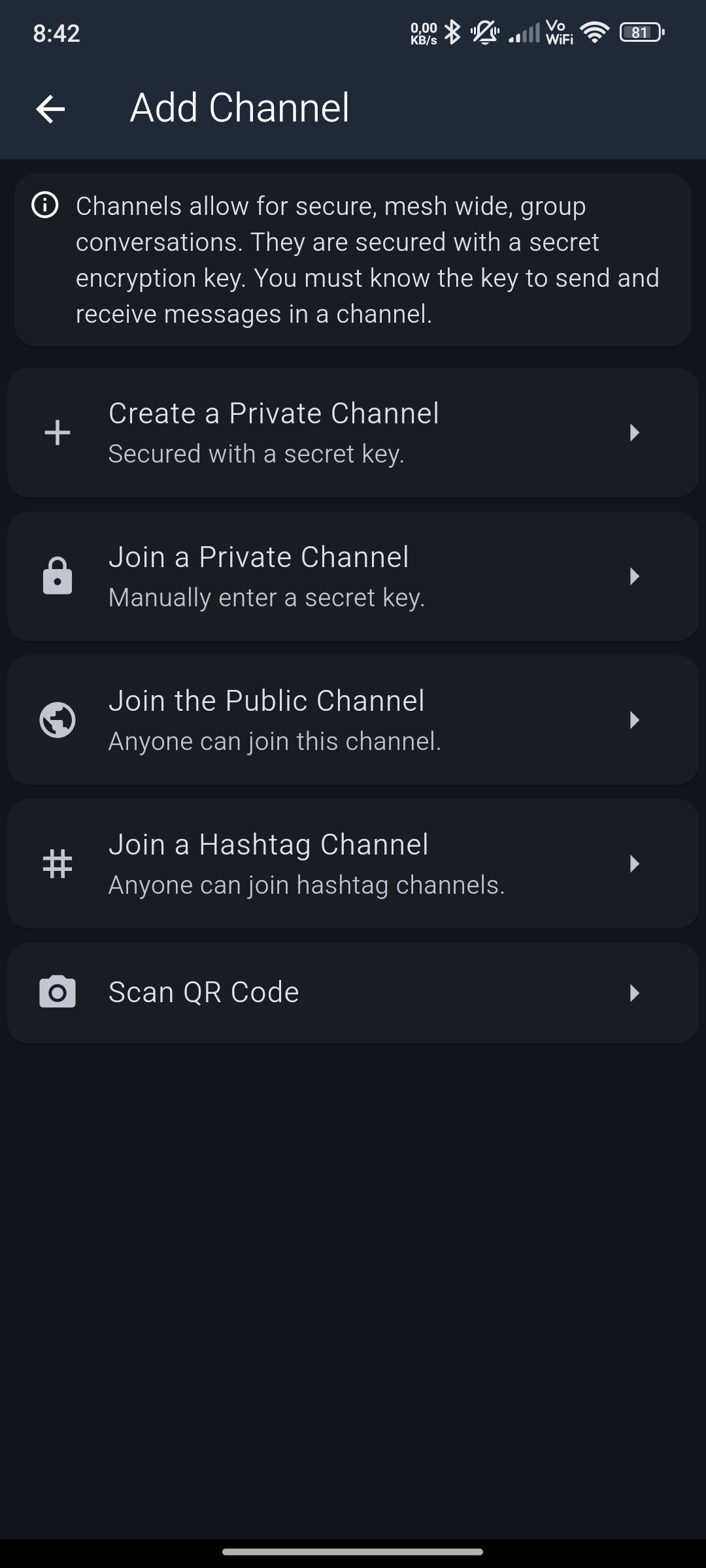The image size is (706, 1568).
Task: Go back from Add Channel
Action: click(50, 108)
